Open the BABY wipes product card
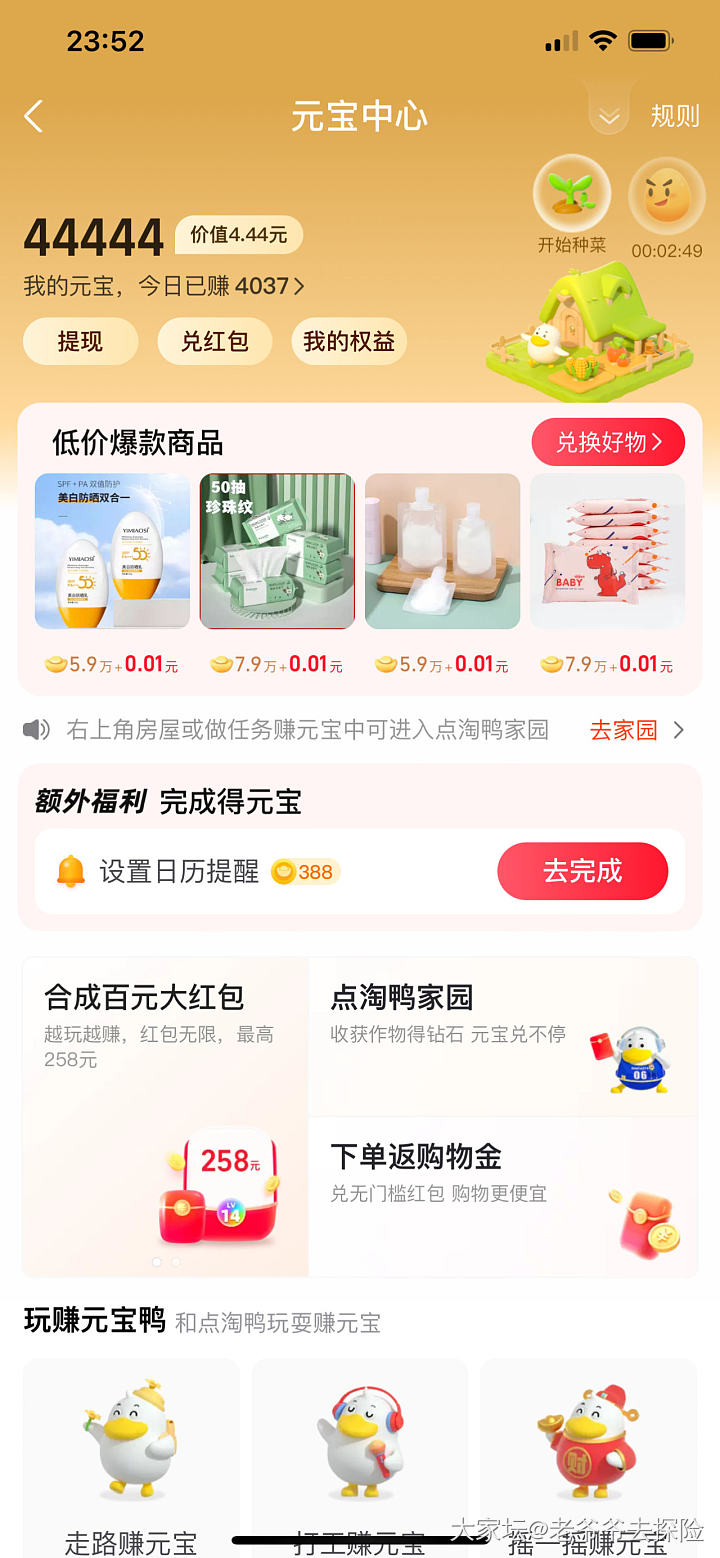The width and height of the screenshot is (720, 1558). tap(607, 552)
